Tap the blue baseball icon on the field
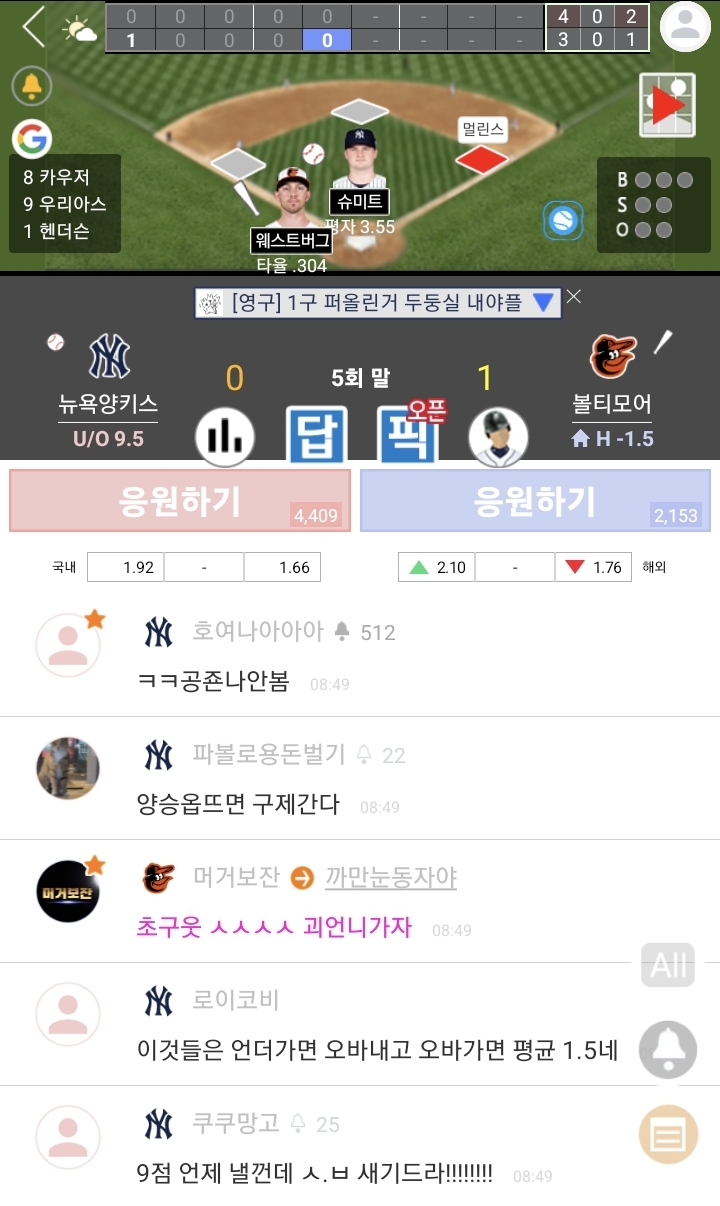Image resolution: width=720 pixels, height=1206 pixels. [x=563, y=220]
